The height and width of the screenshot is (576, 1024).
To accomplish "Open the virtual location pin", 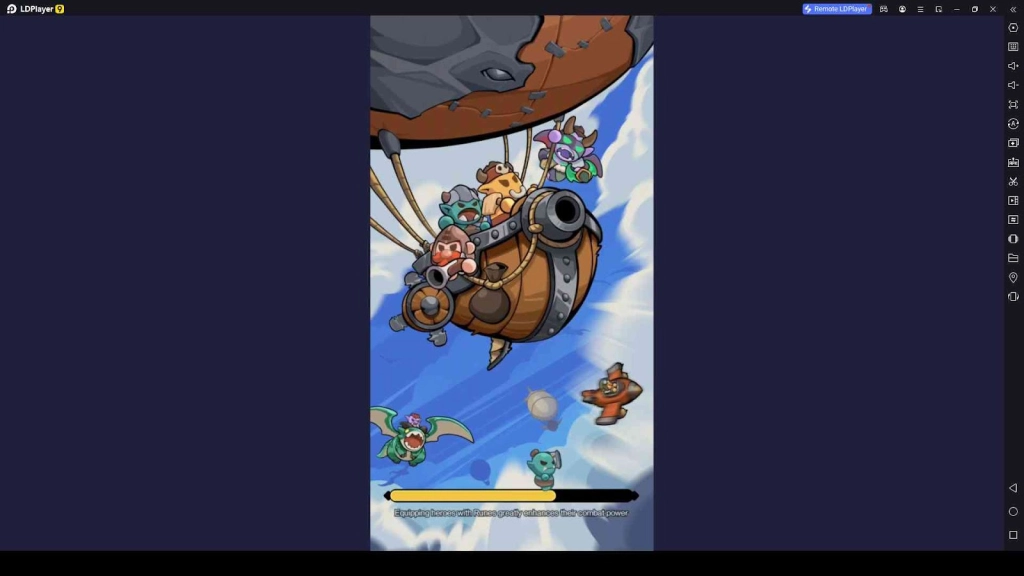I will pos(1013,277).
